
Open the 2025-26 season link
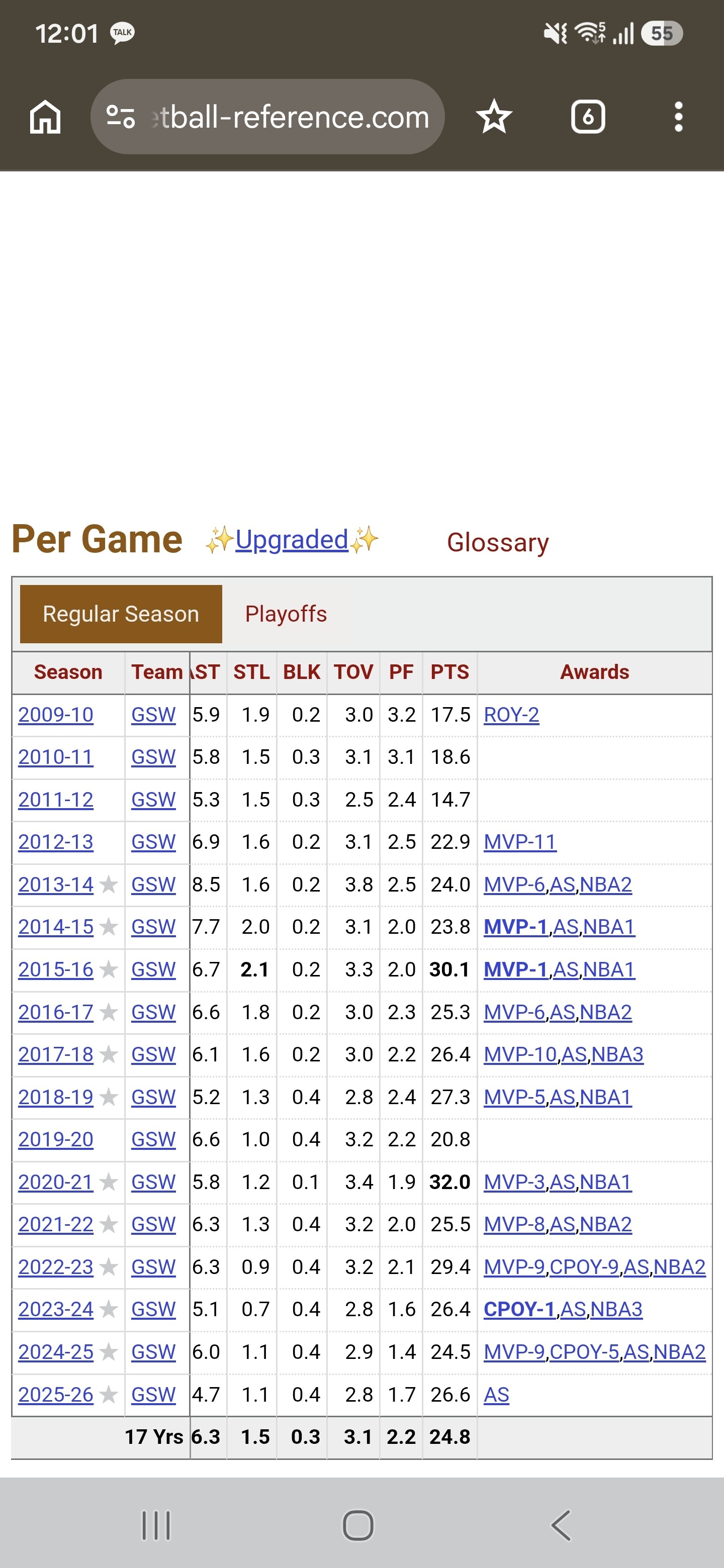pyautogui.click(x=55, y=1395)
